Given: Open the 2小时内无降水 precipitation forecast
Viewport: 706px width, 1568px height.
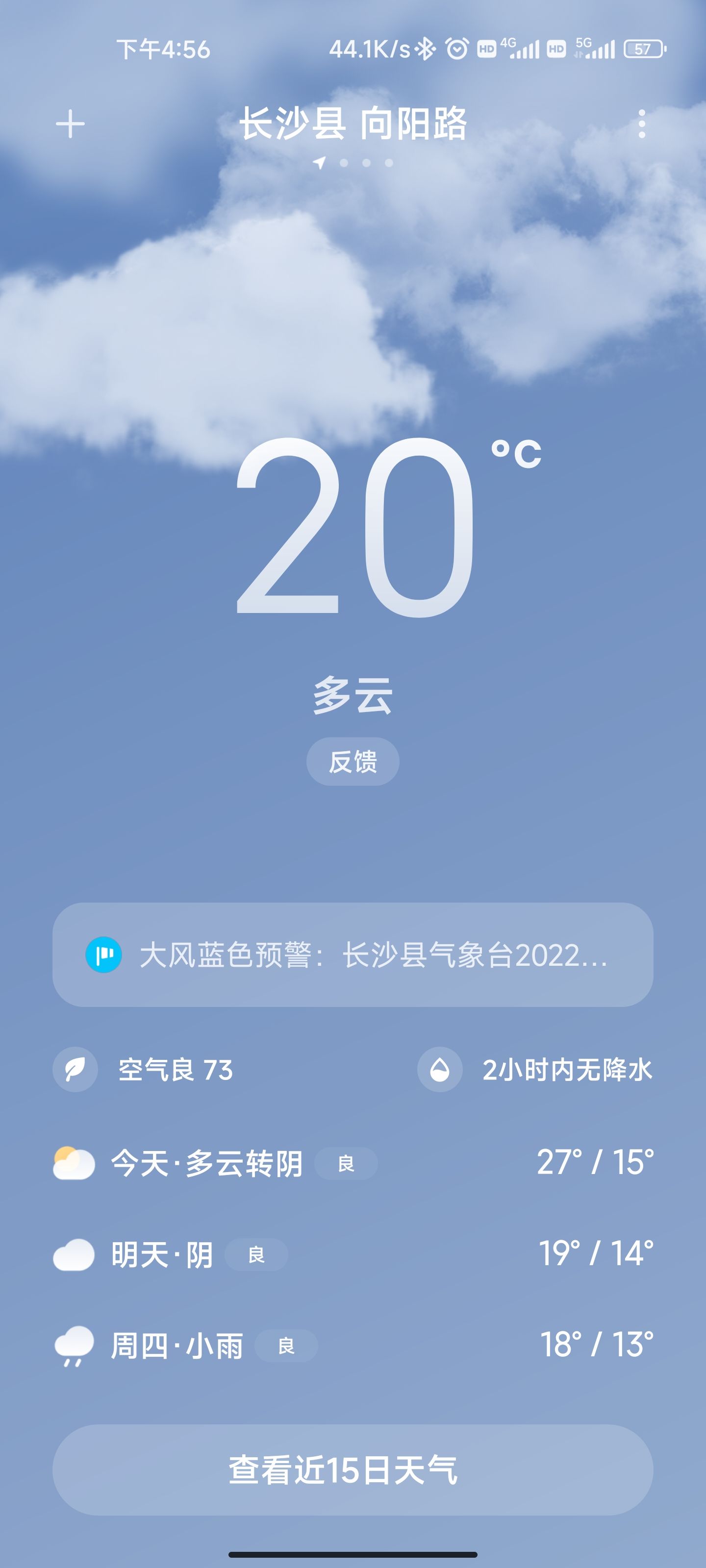Looking at the screenshot, I should coord(535,1070).
